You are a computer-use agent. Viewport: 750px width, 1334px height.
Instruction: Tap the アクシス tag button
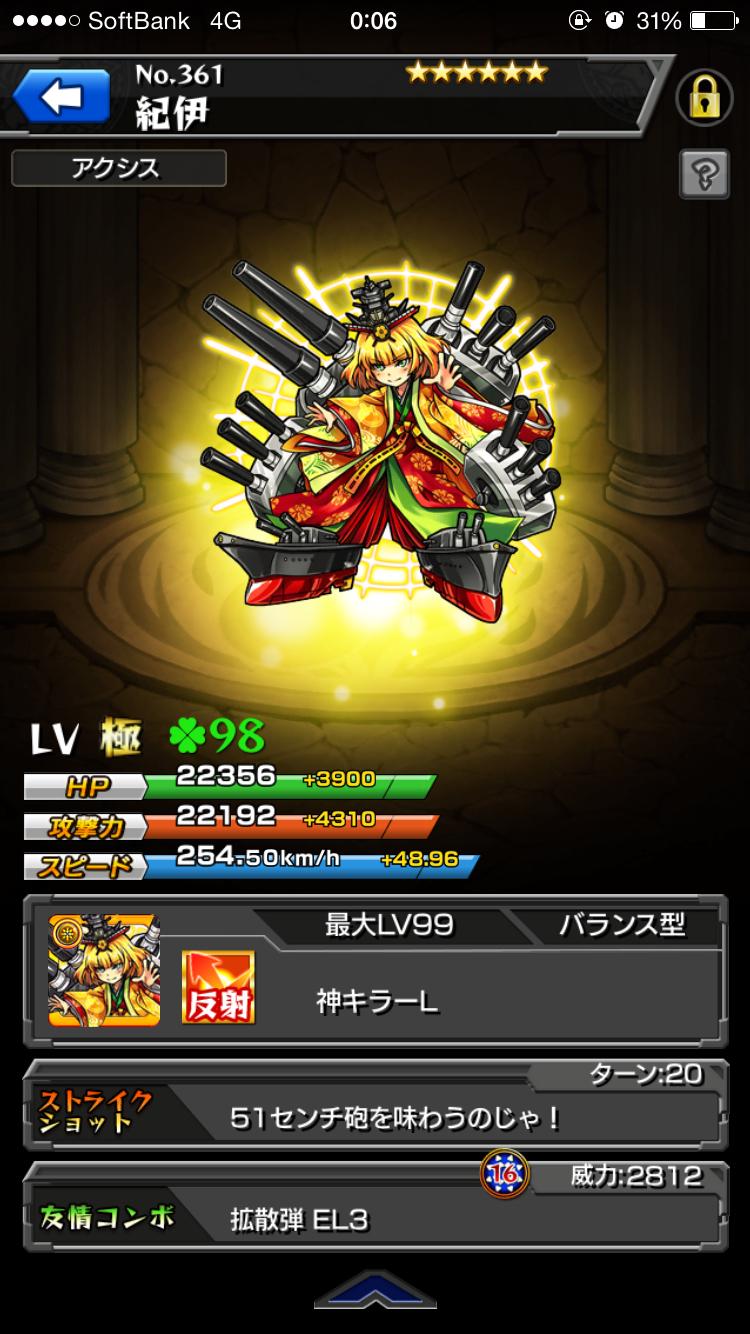118,168
